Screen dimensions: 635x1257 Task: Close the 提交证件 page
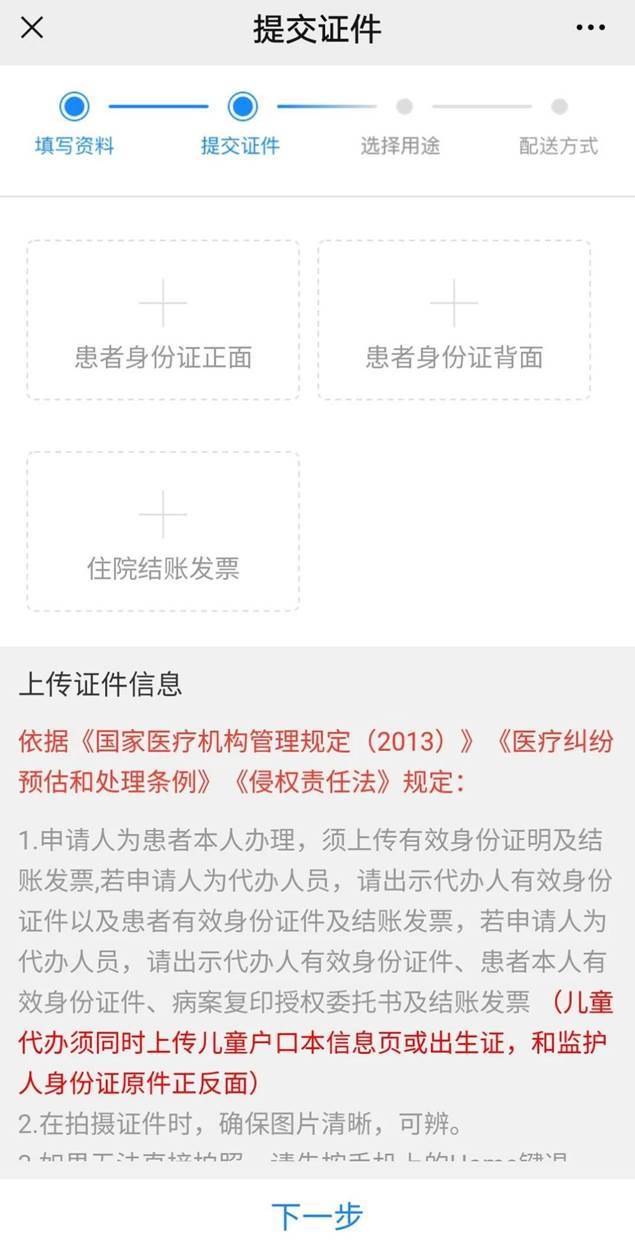coord(32,28)
